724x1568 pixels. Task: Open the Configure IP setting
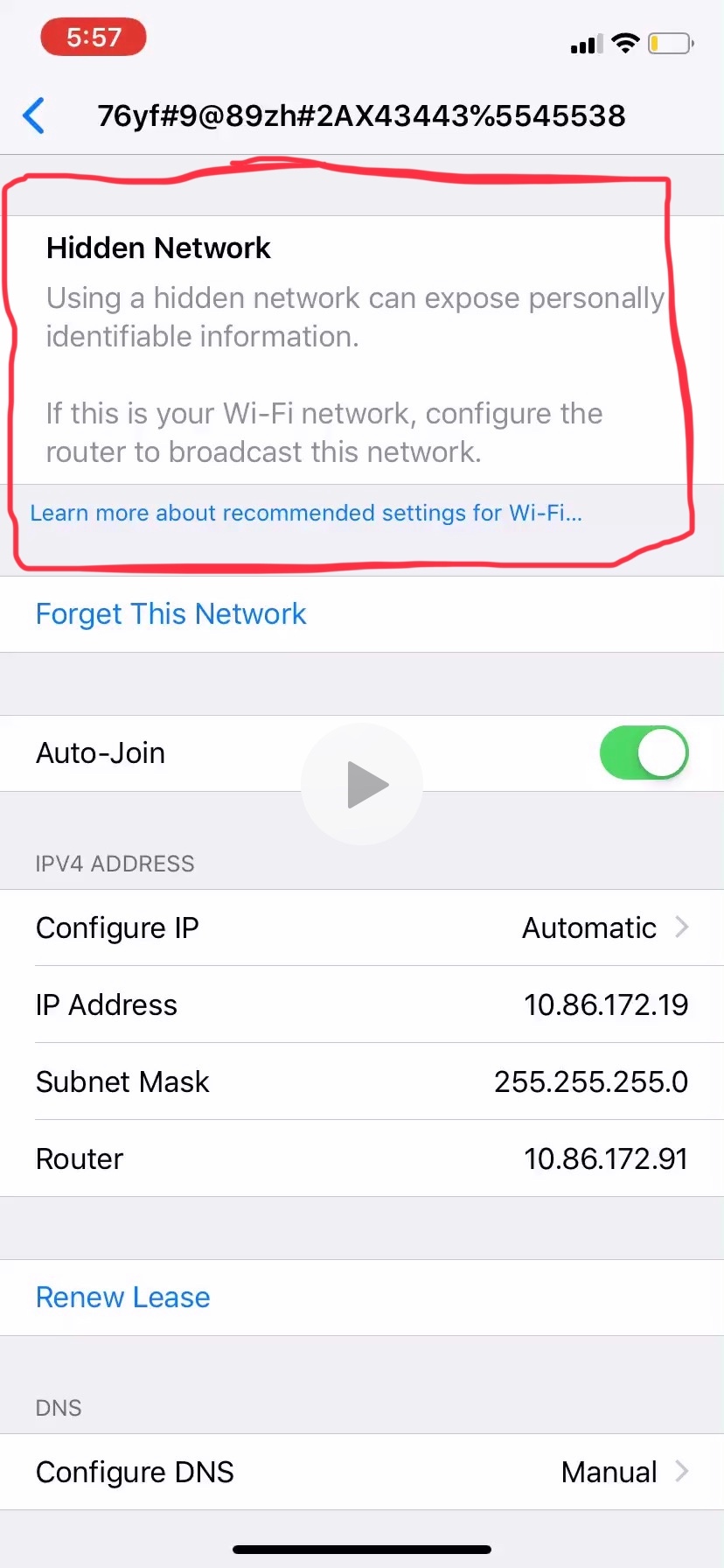coord(362,927)
